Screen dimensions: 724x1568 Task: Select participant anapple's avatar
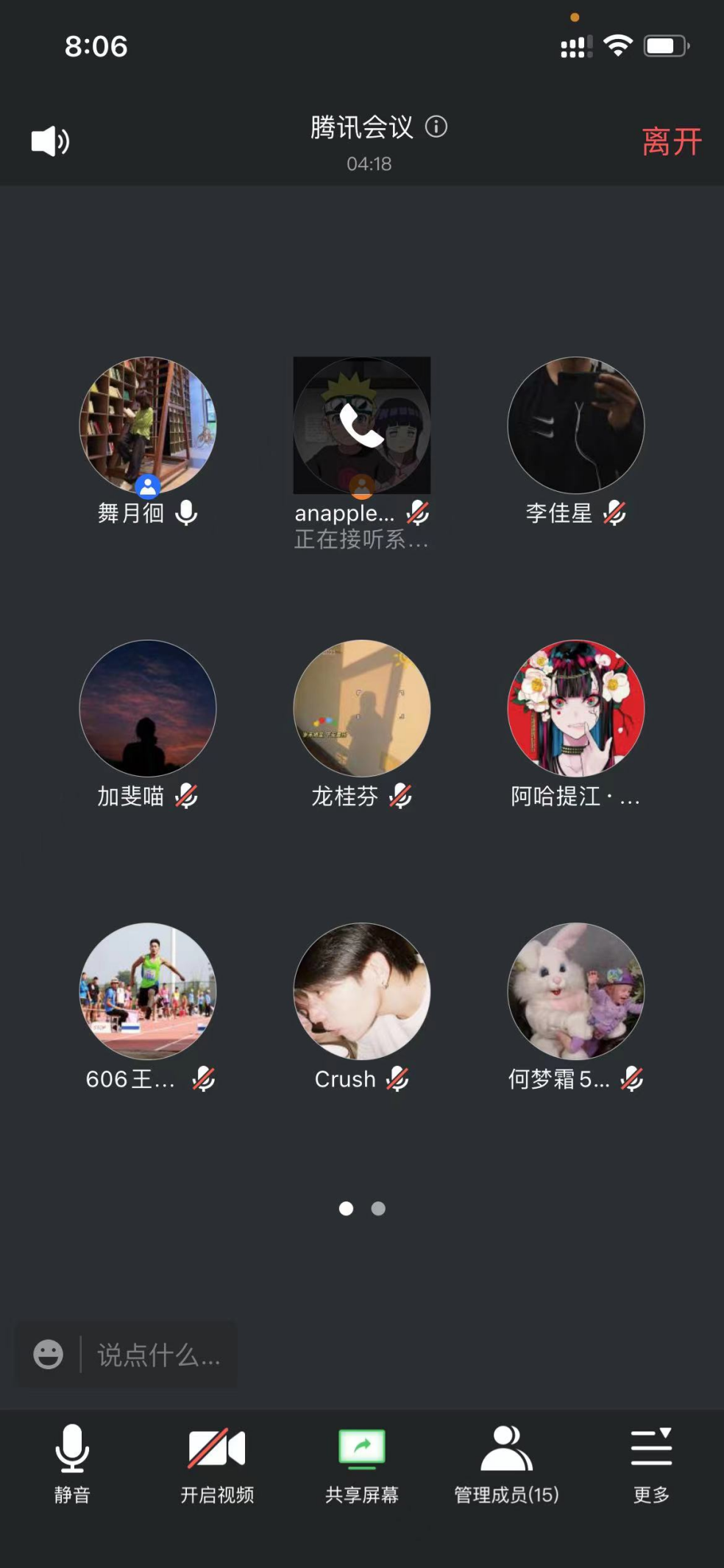tap(361, 425)
